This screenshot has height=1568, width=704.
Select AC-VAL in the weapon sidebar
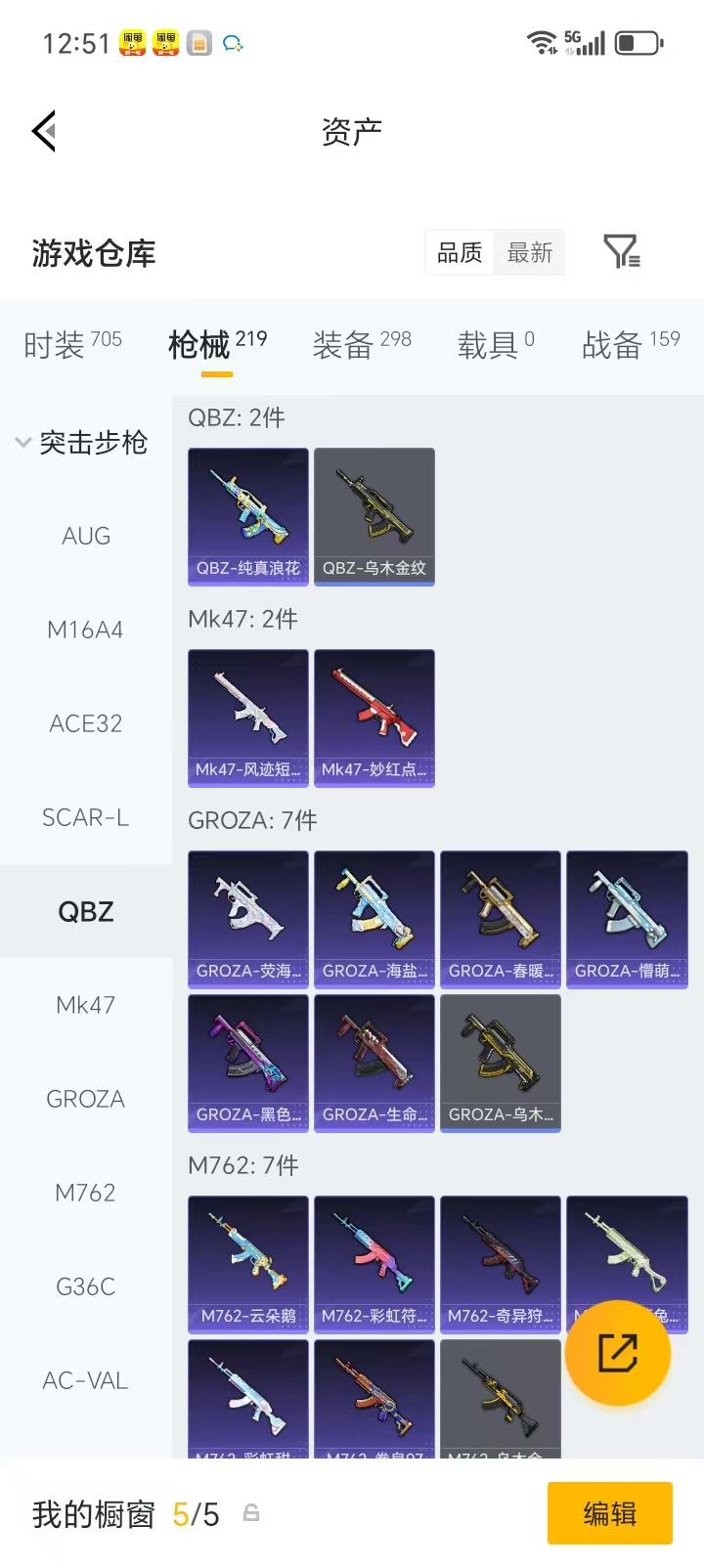(85, 1380)
